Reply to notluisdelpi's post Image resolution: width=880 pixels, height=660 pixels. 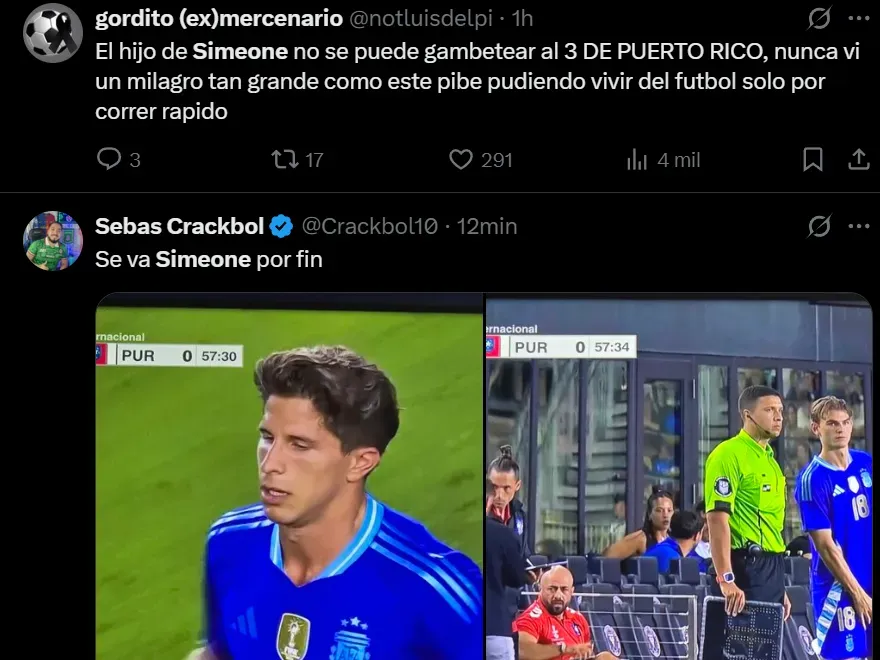click(109, 160)
